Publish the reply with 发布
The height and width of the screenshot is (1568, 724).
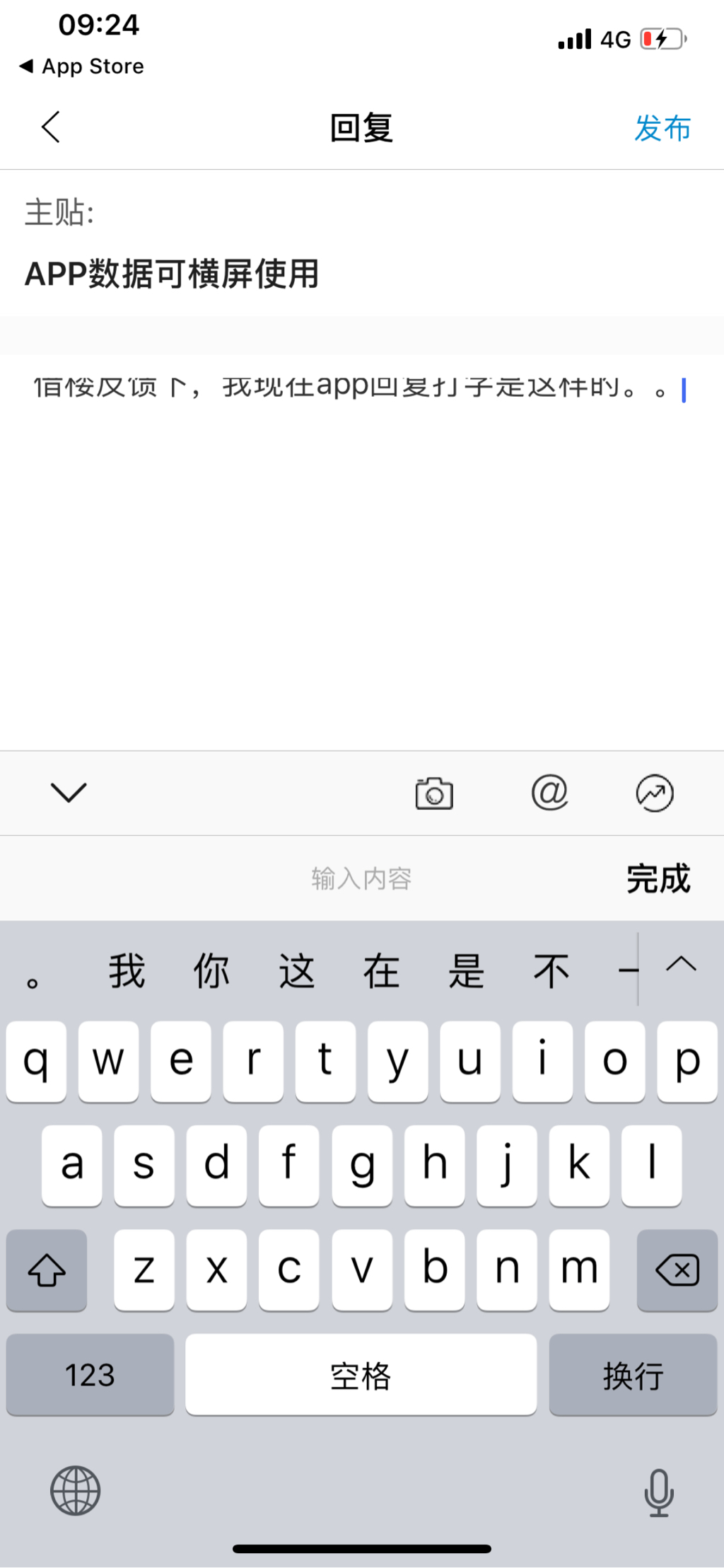tap(662, 129)
